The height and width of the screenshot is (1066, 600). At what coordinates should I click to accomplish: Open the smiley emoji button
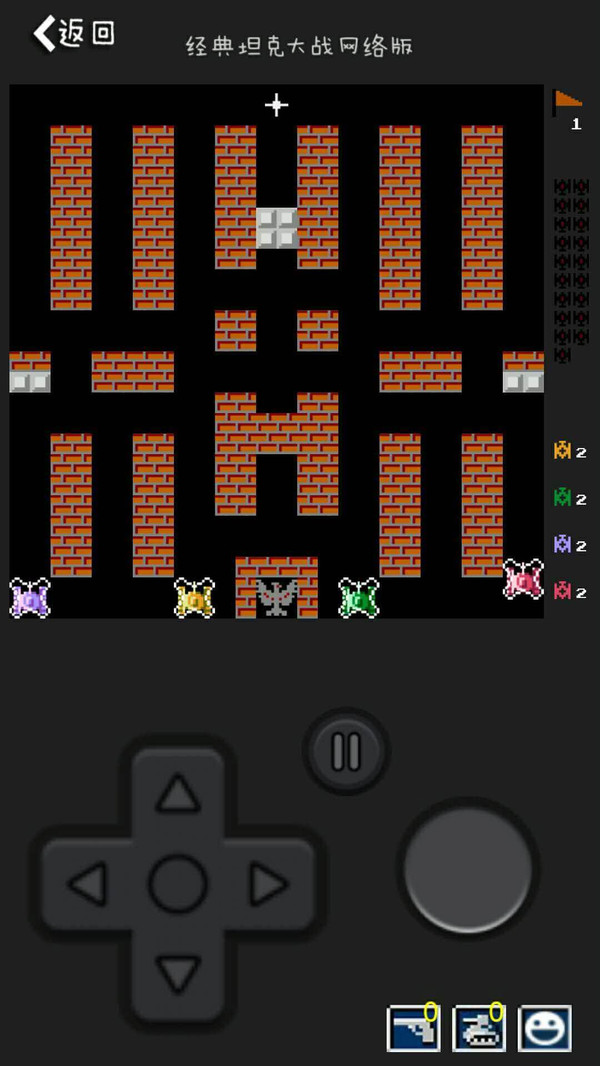[x=545, y=1028]
